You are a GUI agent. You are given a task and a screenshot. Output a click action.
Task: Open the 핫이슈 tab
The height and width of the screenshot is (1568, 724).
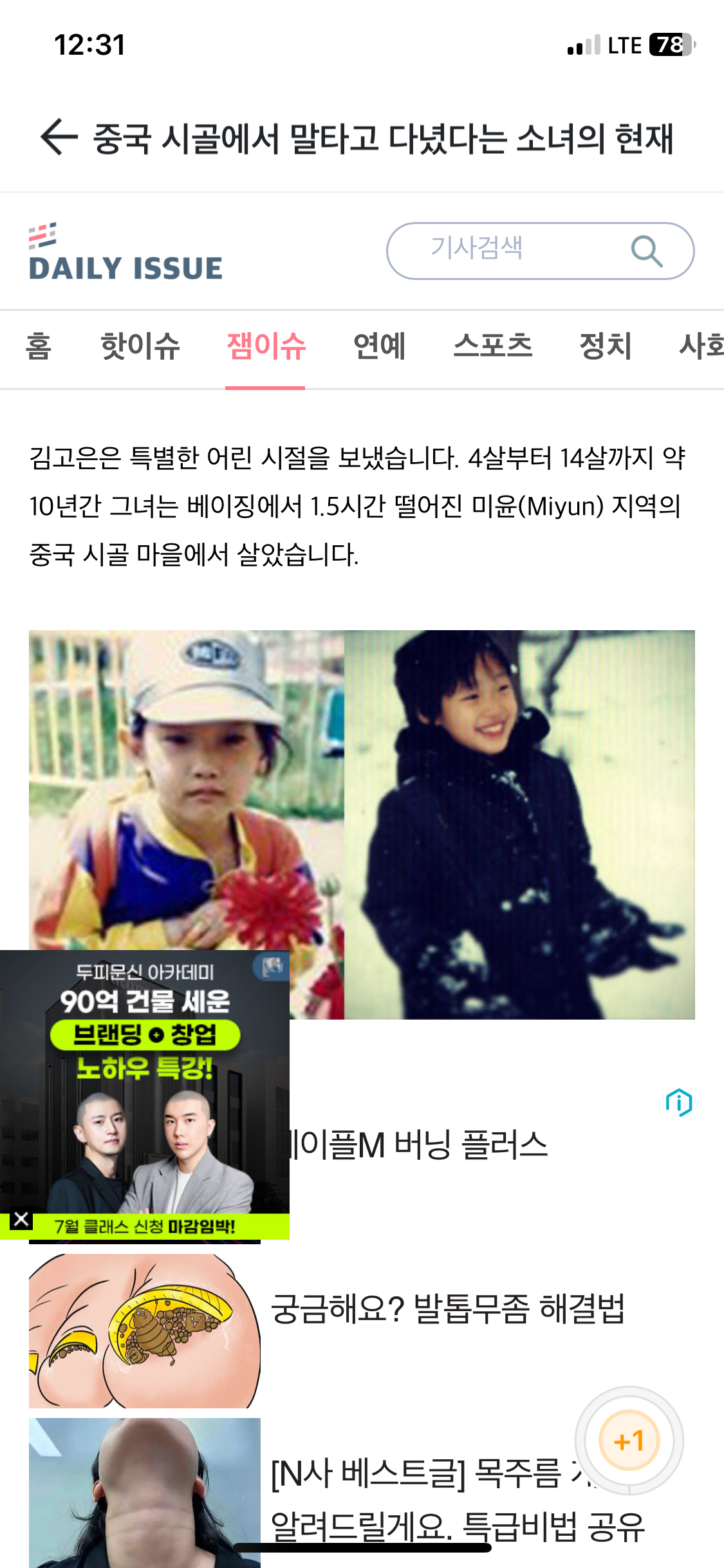[x=140, y=346]
